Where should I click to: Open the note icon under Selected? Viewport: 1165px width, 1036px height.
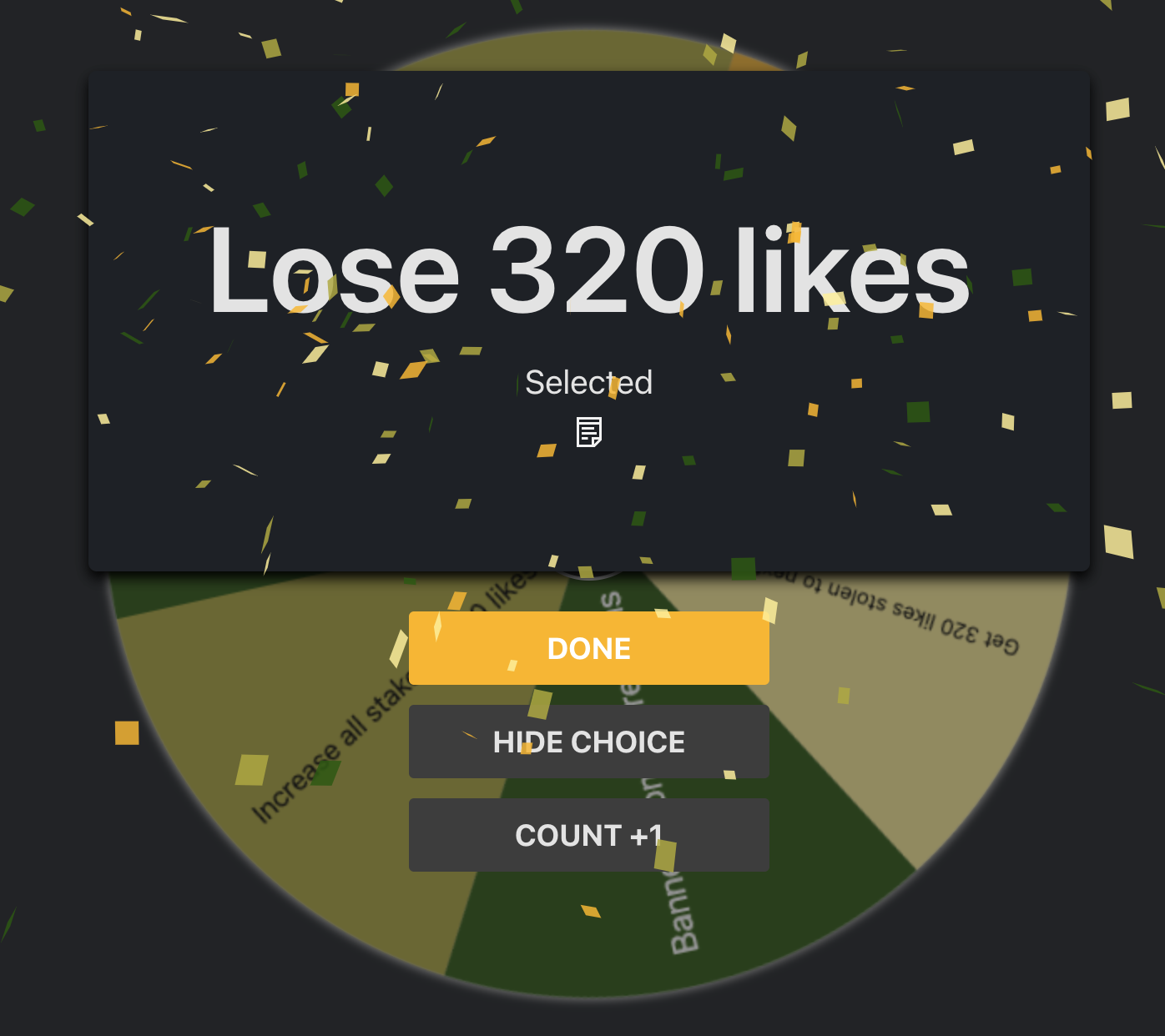pos(589,432)
